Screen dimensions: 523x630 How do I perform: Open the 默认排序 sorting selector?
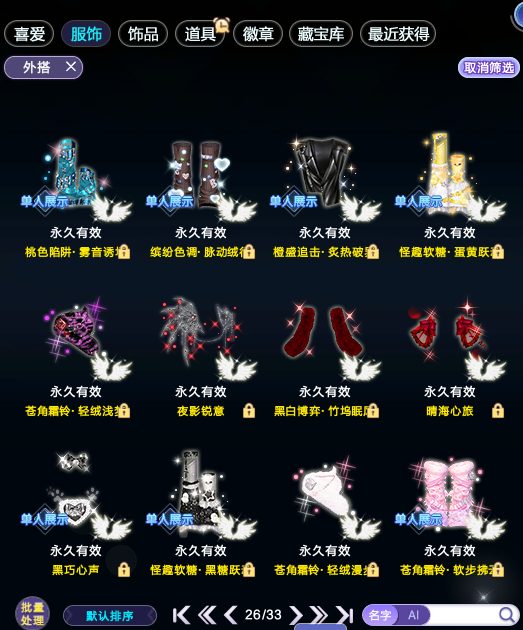tap(110, 616)
